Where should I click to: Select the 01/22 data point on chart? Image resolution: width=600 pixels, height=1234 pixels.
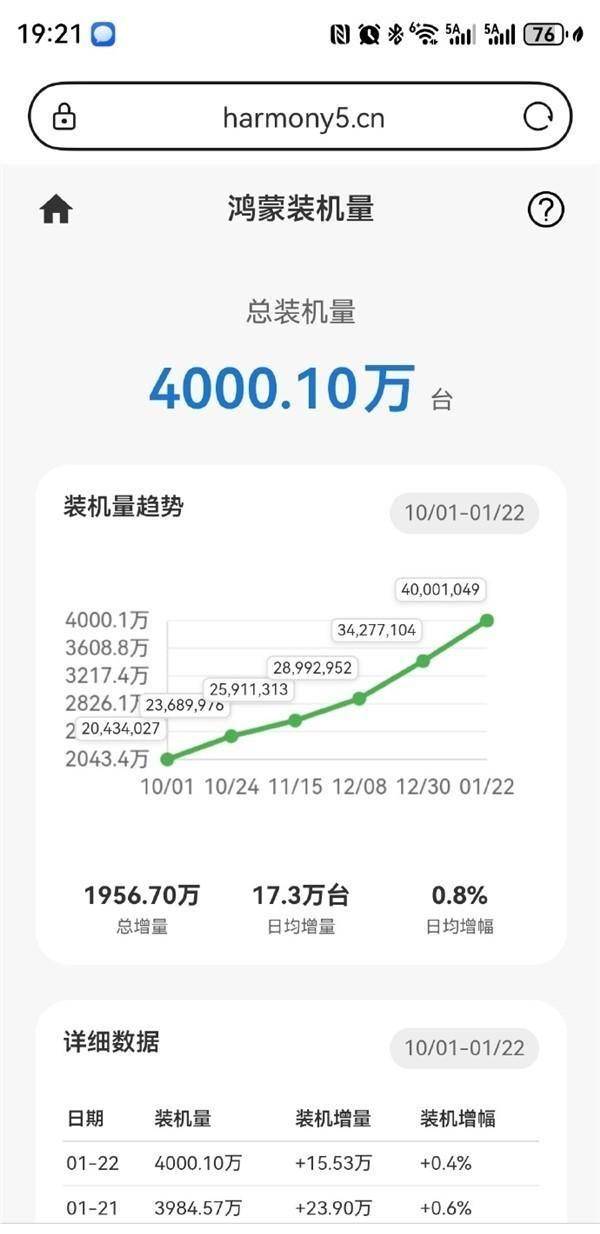pyautogui.click(x=487, y=620)
